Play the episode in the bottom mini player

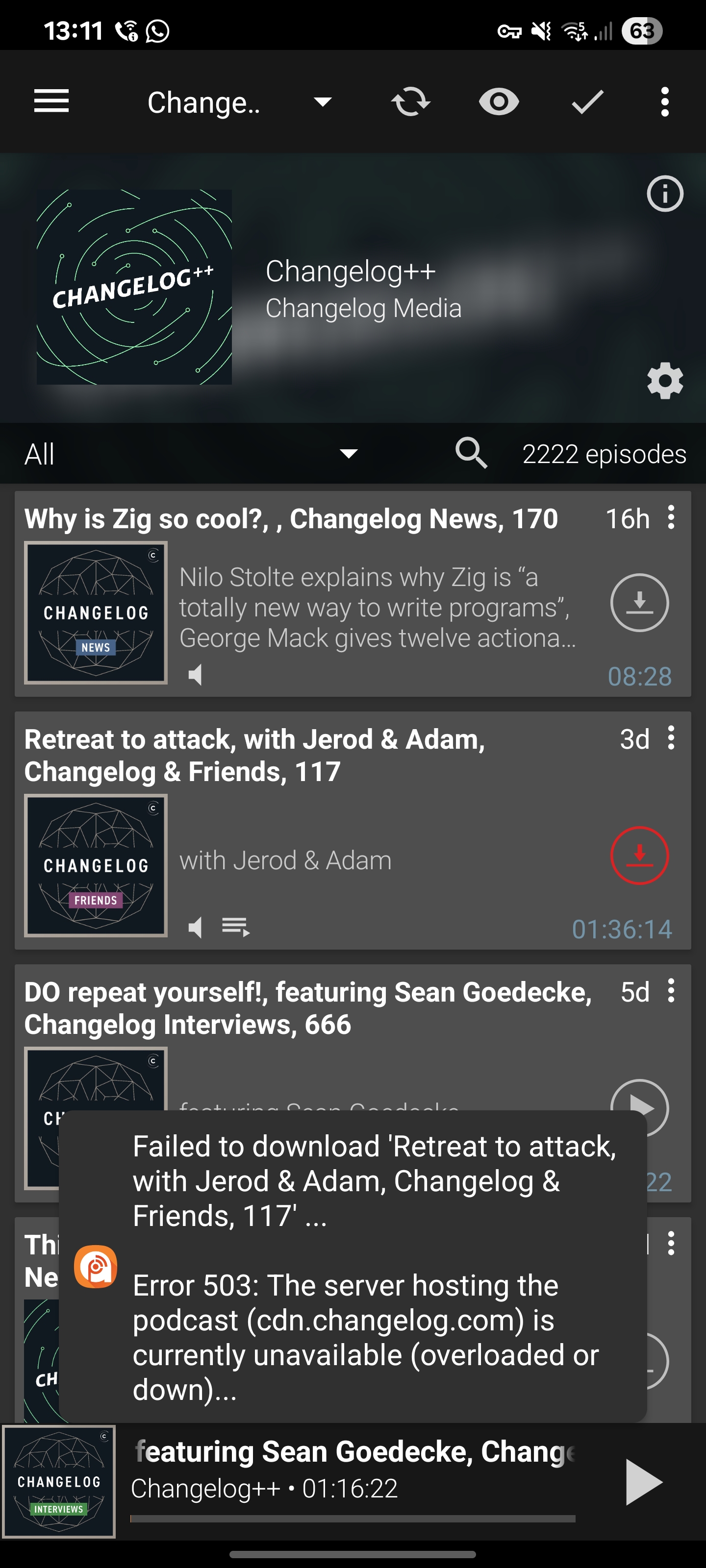click(643, 1483)
